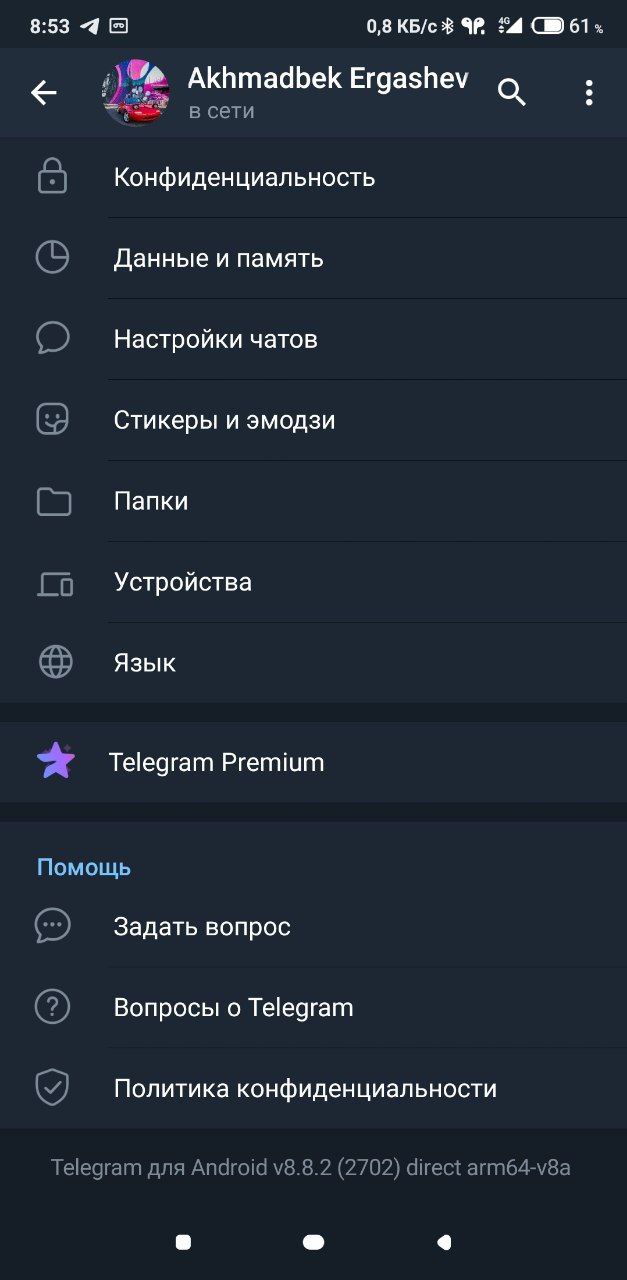Go back using the header arrow
Screen dimensions: 627x1280
(44, 93)
